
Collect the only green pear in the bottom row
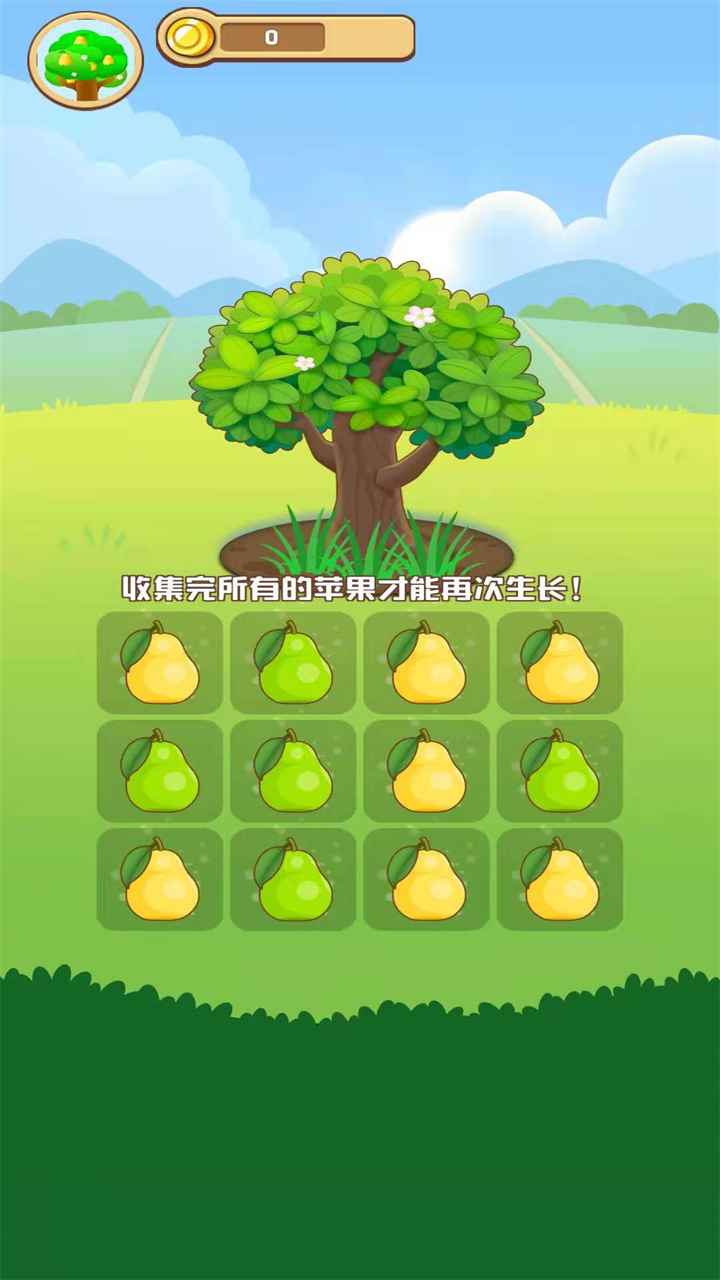click(x=293, y=880)
